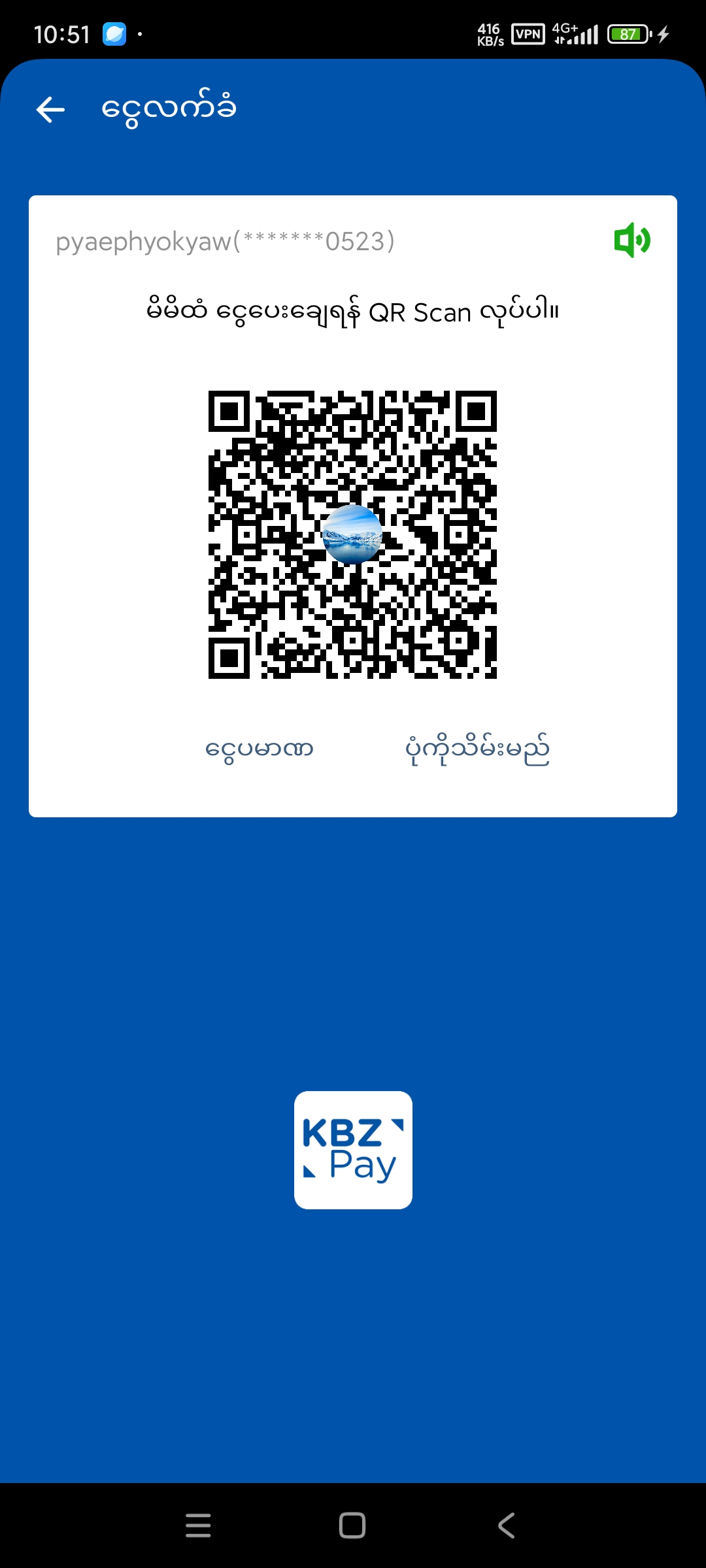Toggle the green sound speaker icon
The image size is (706, 1568).
tap(631, 240)
